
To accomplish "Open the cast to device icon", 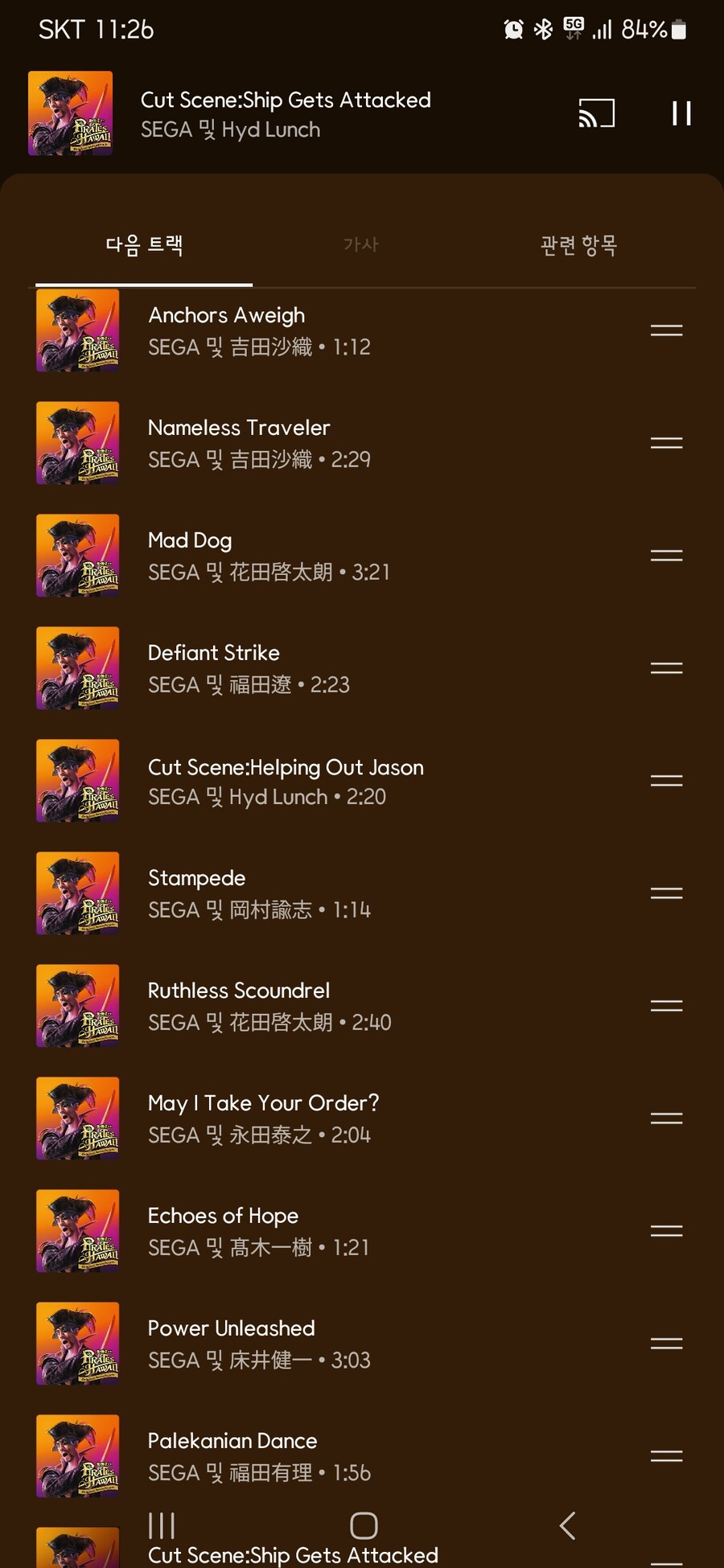I will (596, 113).
